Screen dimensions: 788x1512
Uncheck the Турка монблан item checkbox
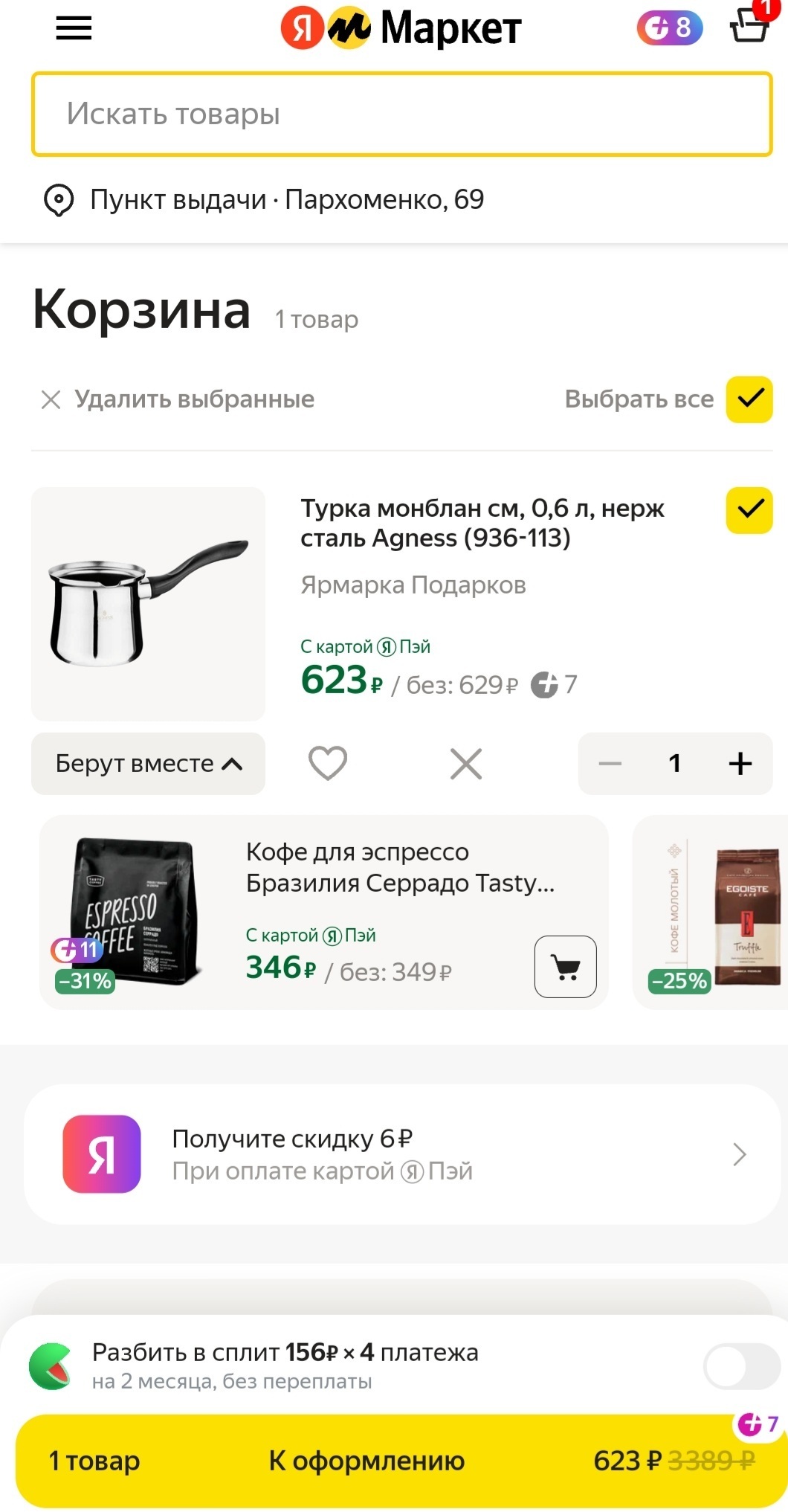point(749,510)
